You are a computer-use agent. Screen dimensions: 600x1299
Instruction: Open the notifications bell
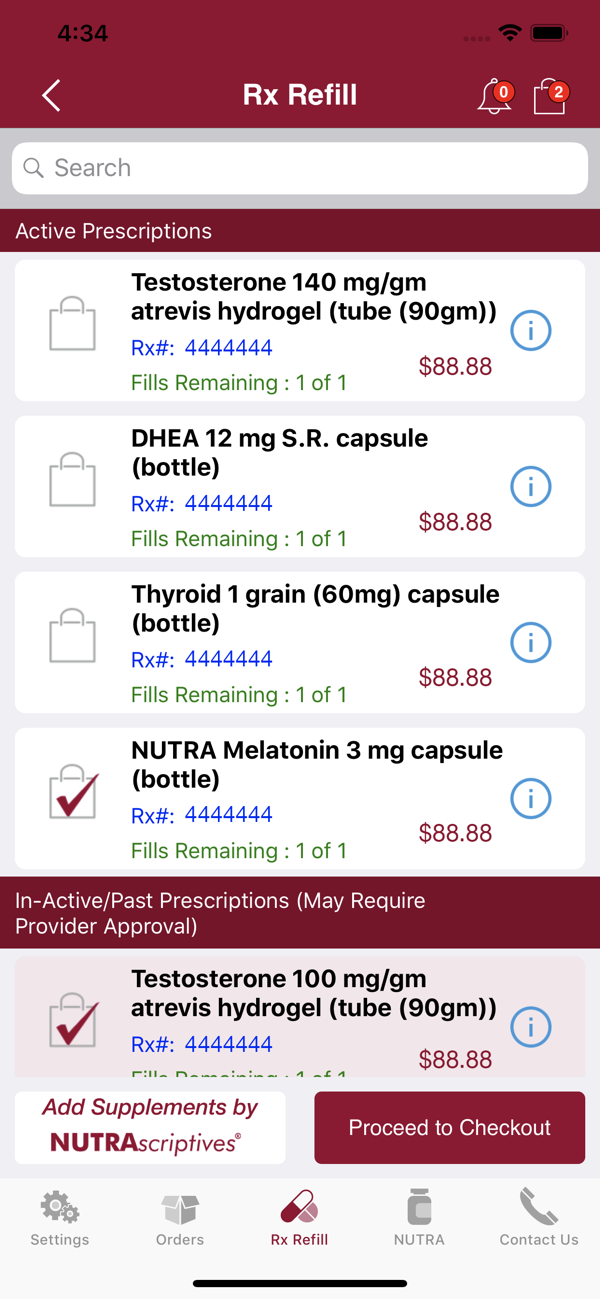(495, 97)
